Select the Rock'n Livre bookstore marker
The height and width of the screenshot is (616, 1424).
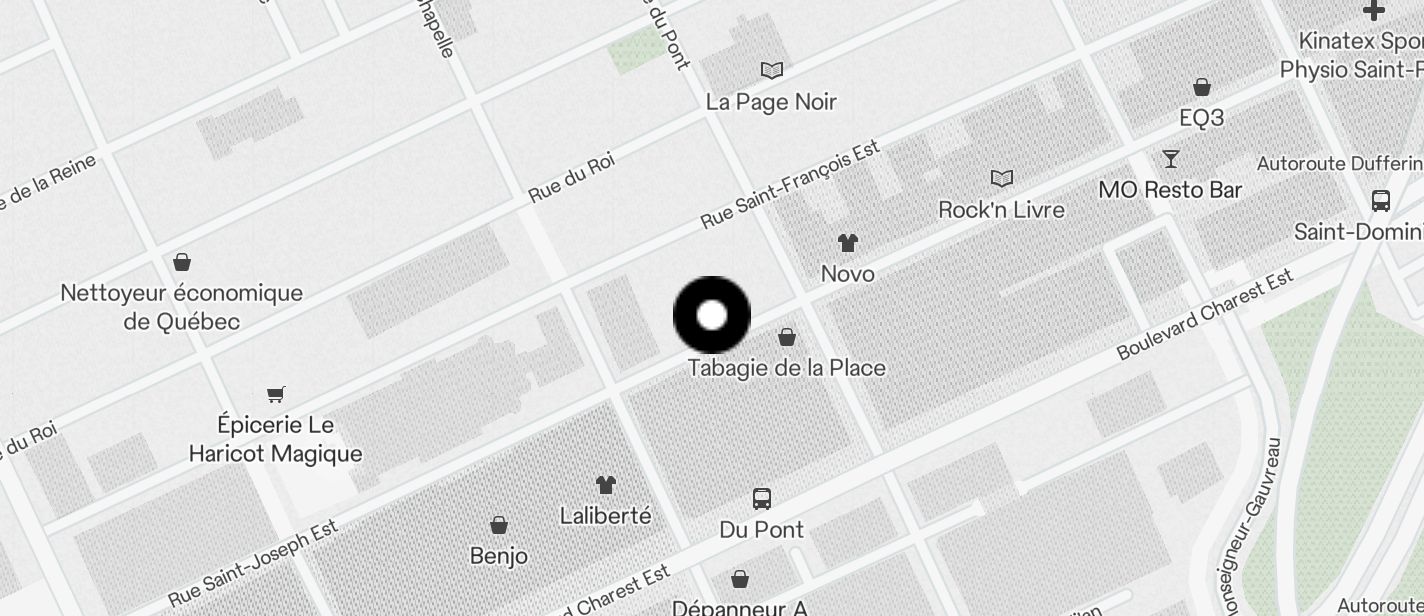[1002, 179]
